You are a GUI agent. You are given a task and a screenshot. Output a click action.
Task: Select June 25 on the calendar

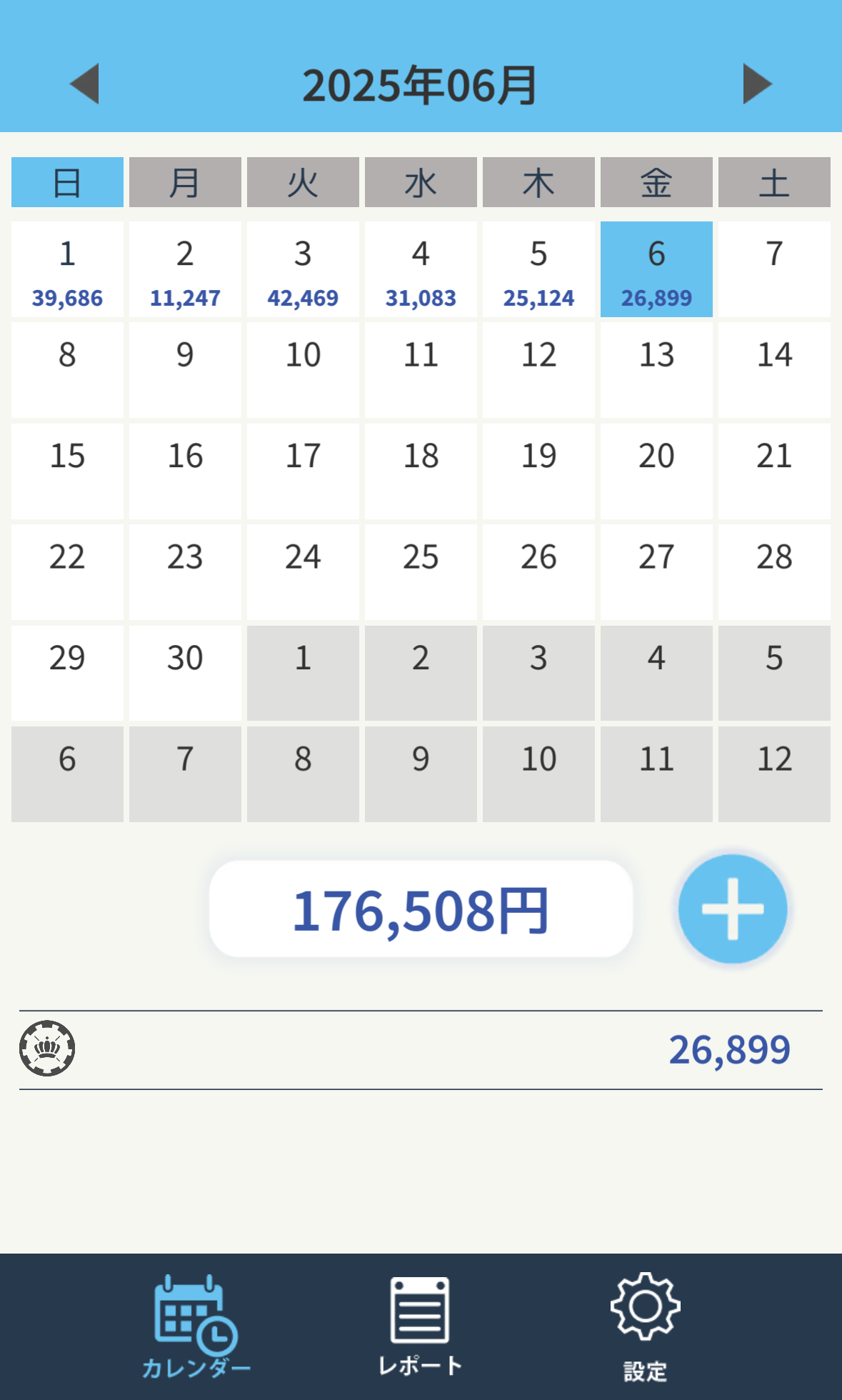pyautogui.click(x=421, y=572)
